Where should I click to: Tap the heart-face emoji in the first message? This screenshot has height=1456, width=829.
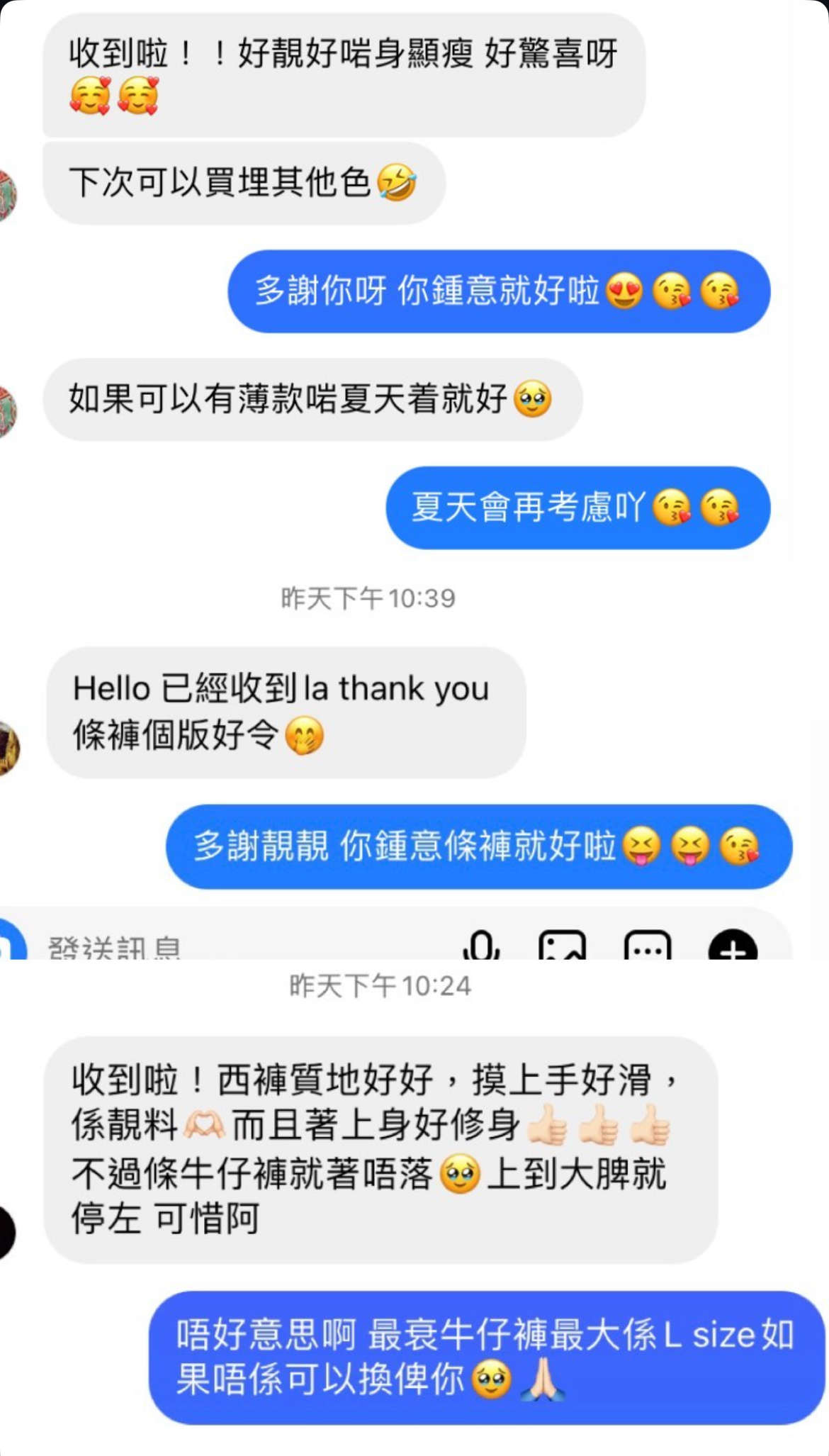pyautogui.click(x=91, y=94)
